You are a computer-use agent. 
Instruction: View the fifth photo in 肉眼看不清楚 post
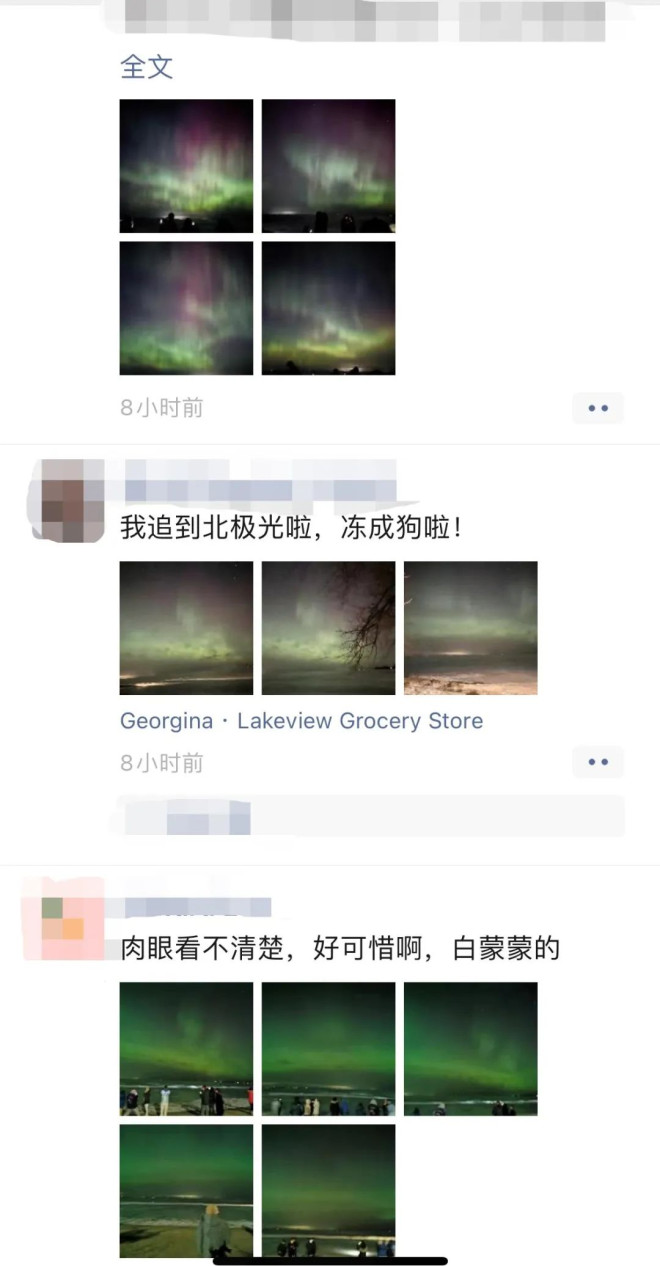328,1191
